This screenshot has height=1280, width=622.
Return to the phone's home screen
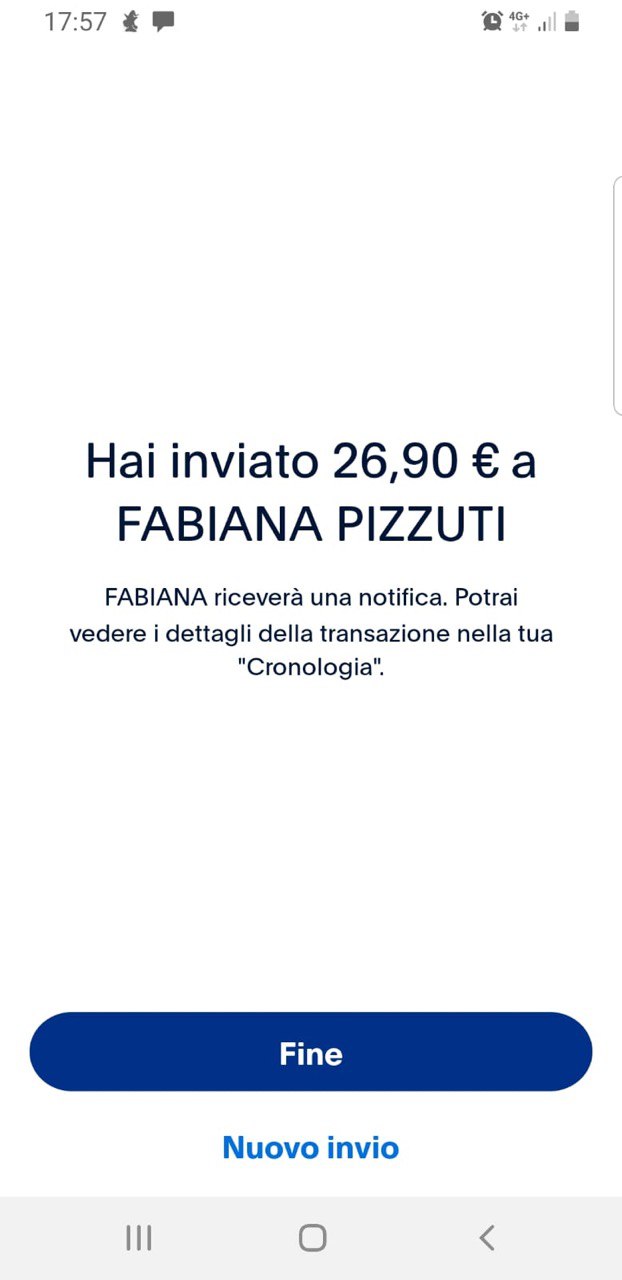tap(312, 1238)
